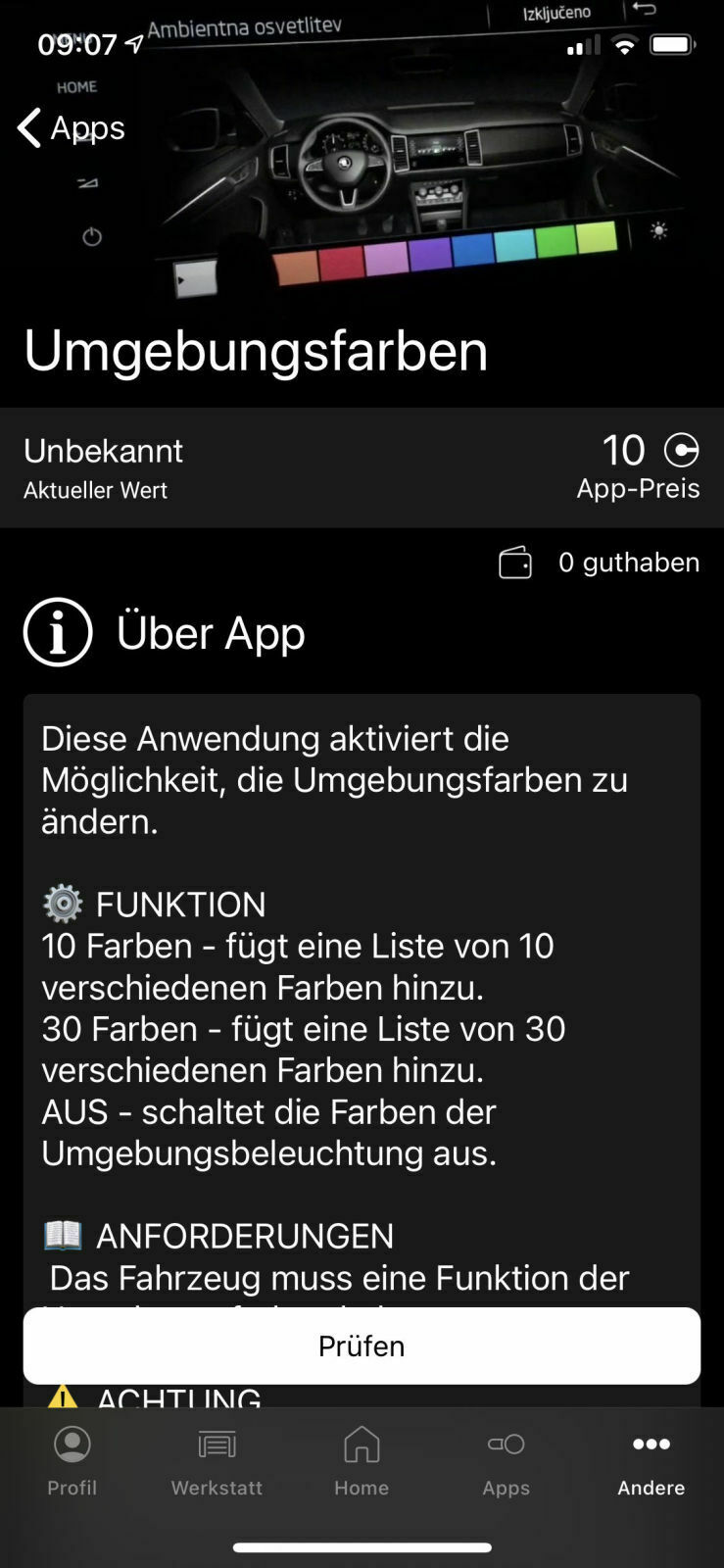
Task: Switch to the Profil tab
Action: point(72,1461)
